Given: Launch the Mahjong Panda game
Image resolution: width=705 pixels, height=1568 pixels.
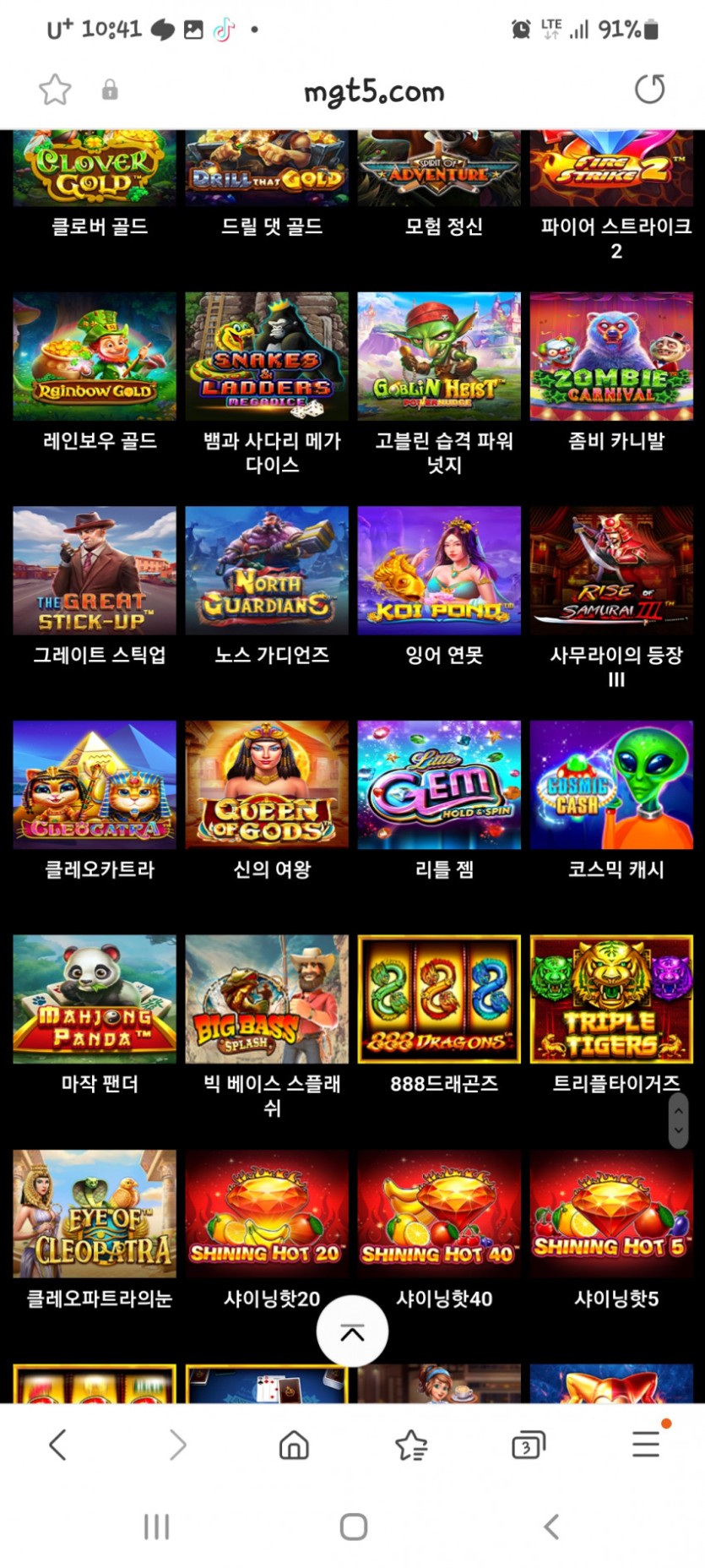Looking at the screenshot, I should [x=95, y=999].
